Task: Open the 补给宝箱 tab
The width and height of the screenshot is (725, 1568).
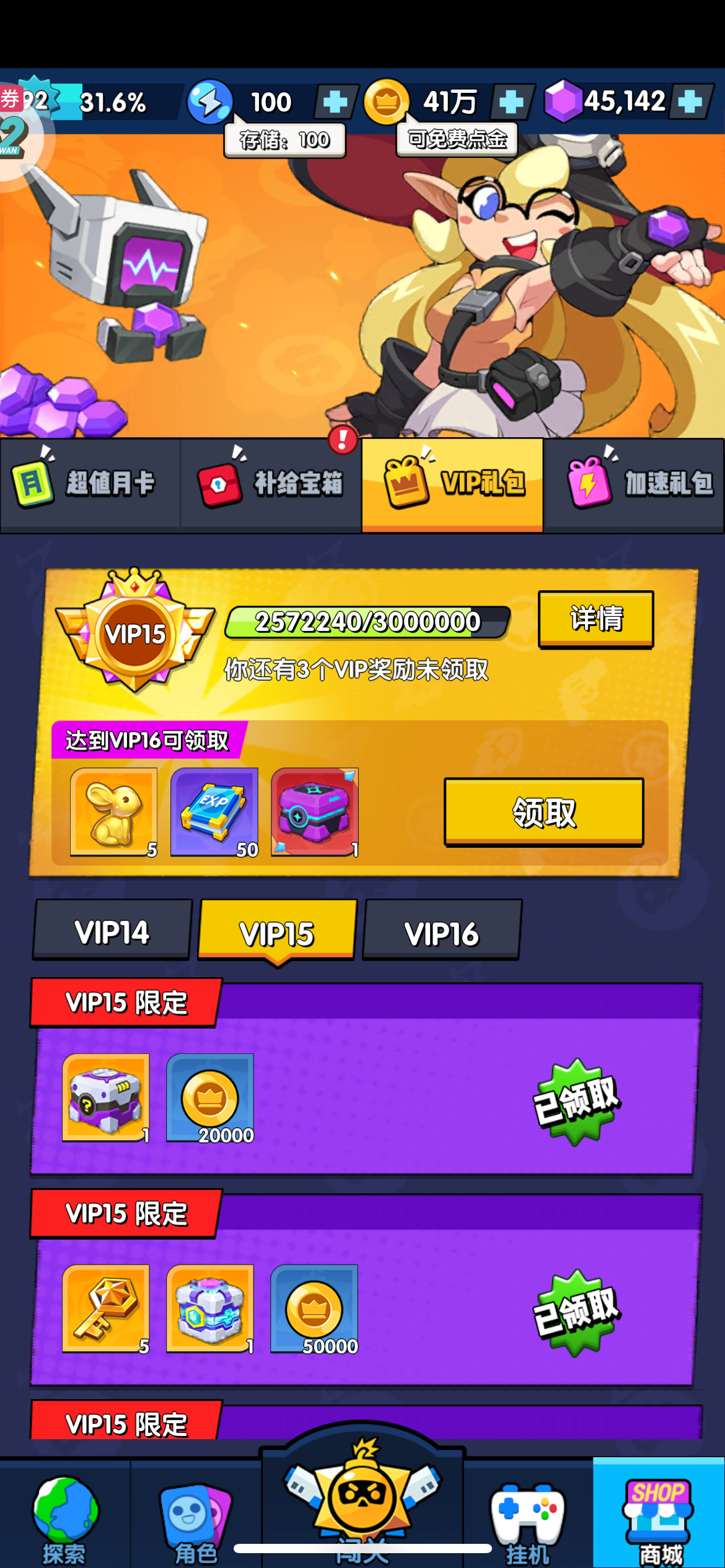Action: coord(271,485)
